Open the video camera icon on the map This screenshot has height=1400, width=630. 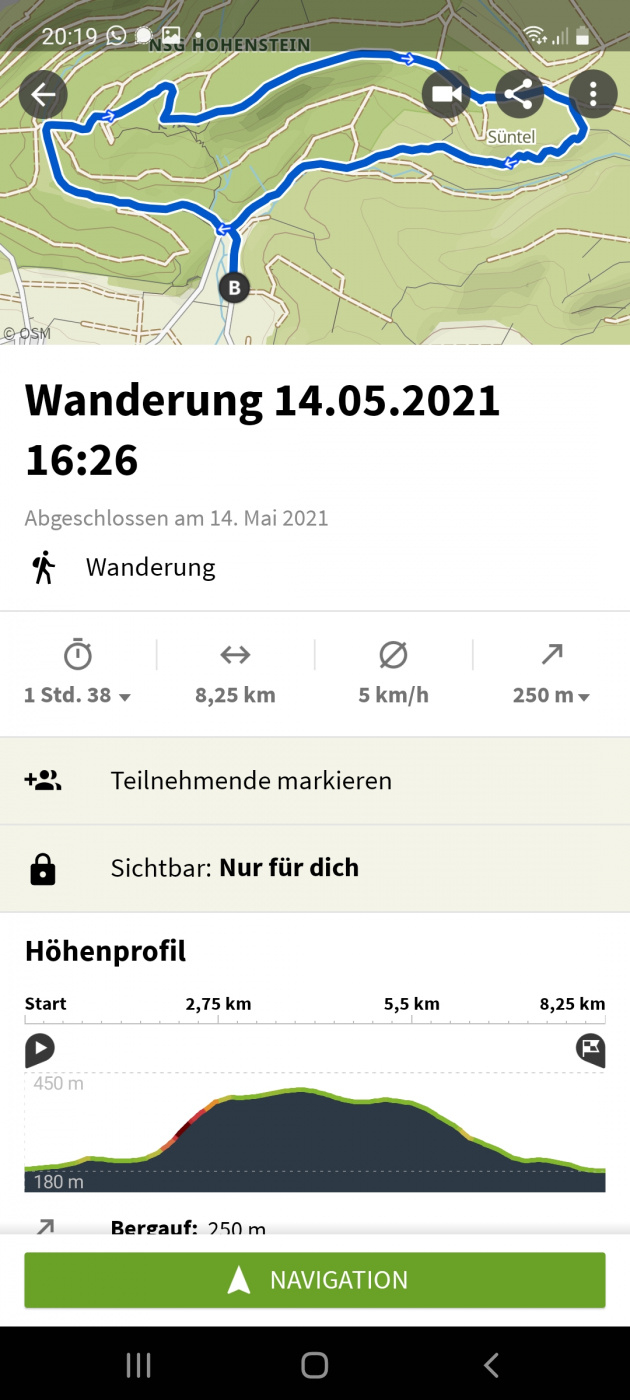[x=446, y=95]
